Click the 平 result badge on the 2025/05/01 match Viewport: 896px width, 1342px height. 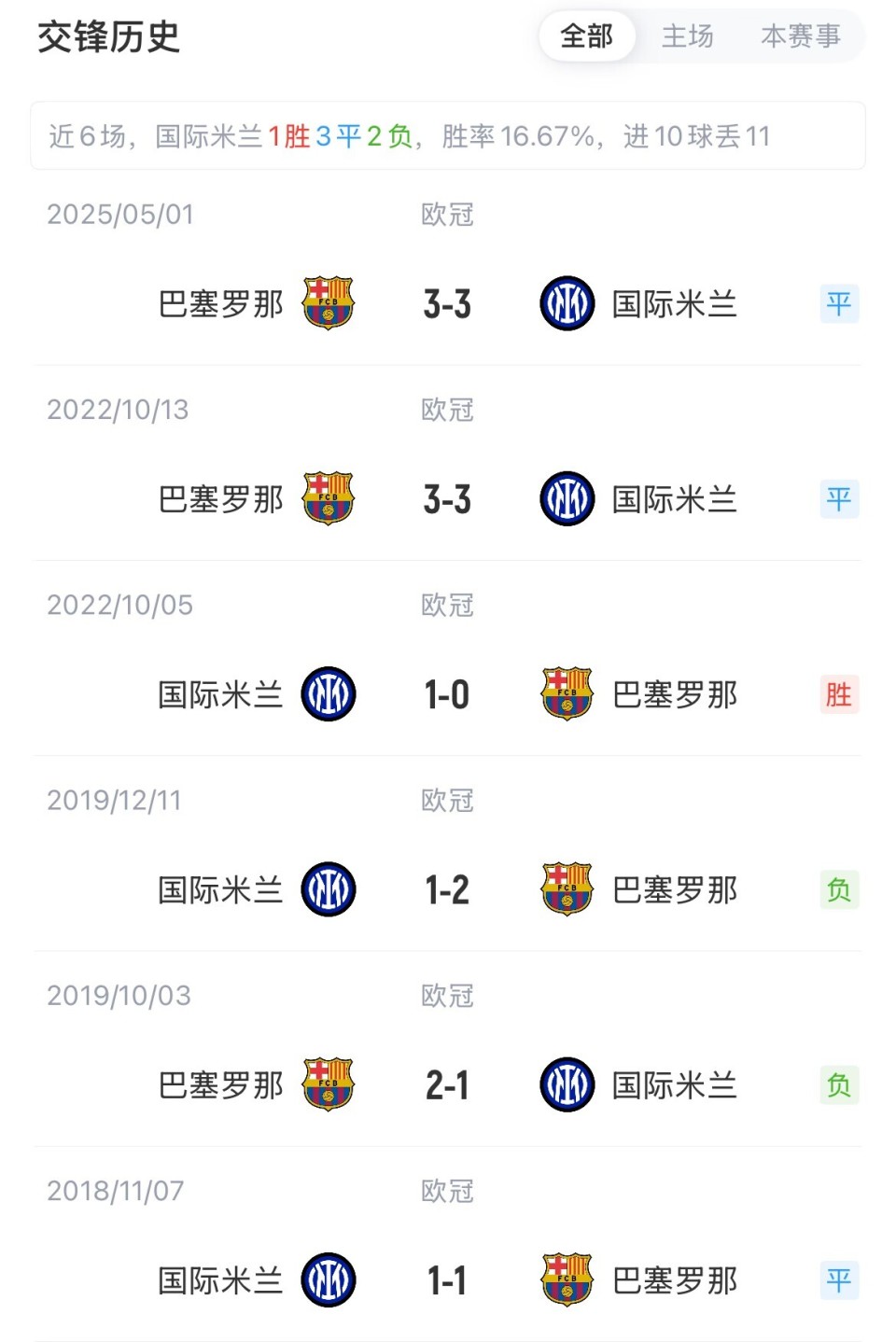tap(838, 302)
